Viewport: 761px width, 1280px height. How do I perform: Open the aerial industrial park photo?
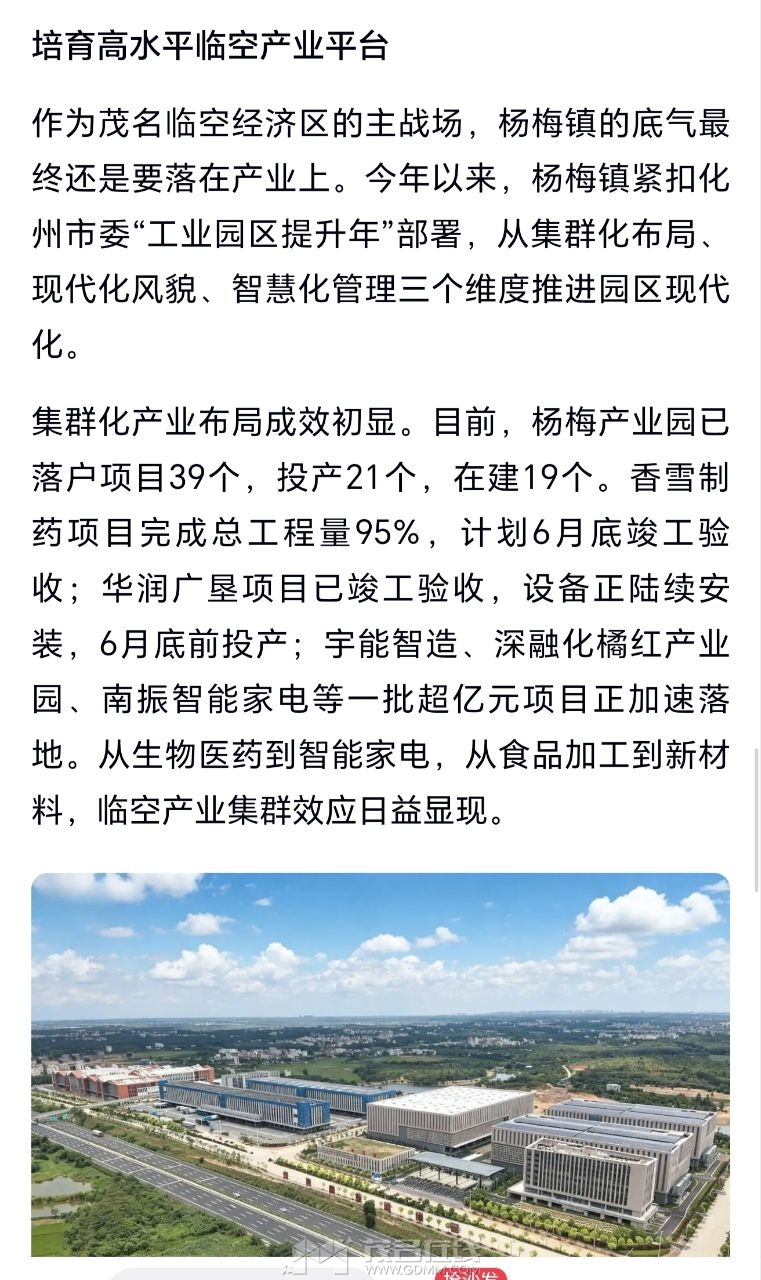point(380,1064)
